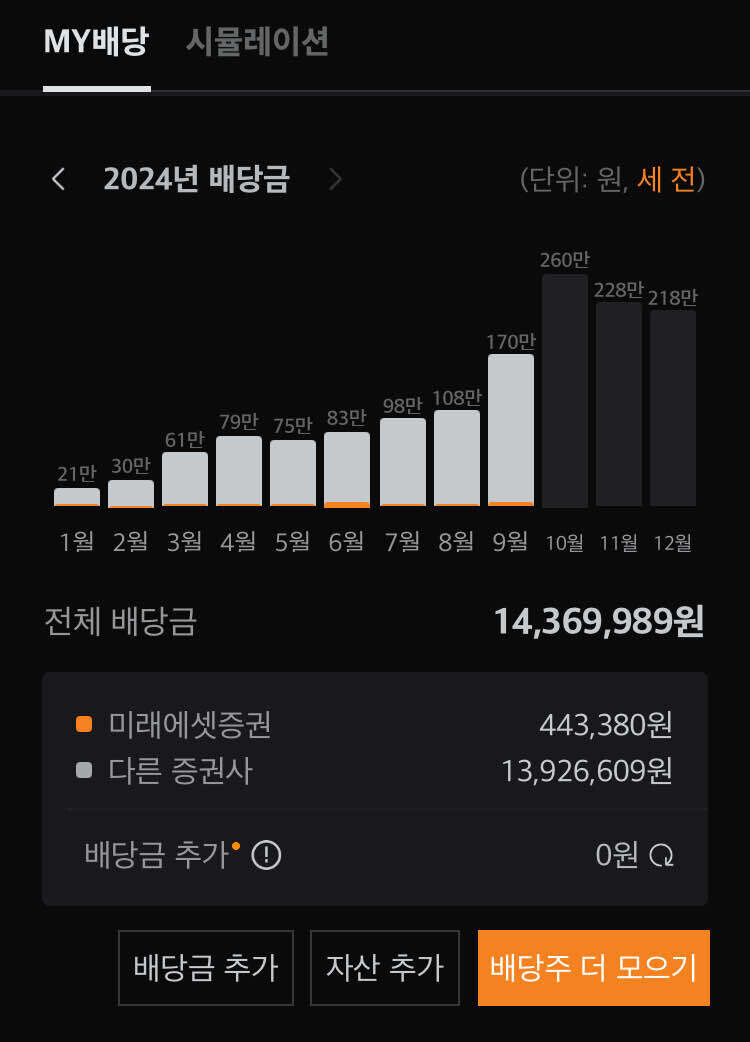The height and width of the screenshot is (1042, 750).
Task: Click the orange 미래에셋증권 color square
Action: pyautogui.click(x=81, y=724)
